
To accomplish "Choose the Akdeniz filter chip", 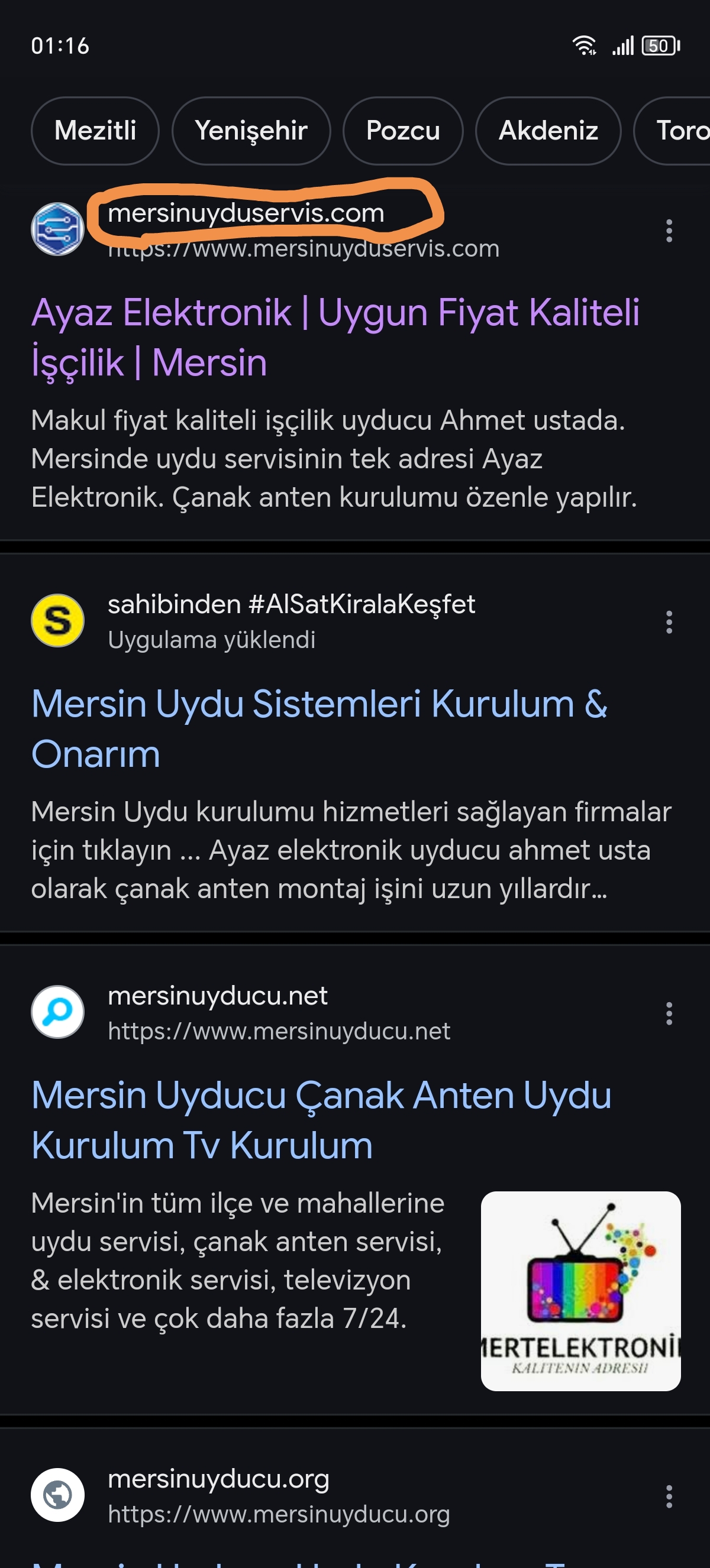I will (x=548, y=131).
